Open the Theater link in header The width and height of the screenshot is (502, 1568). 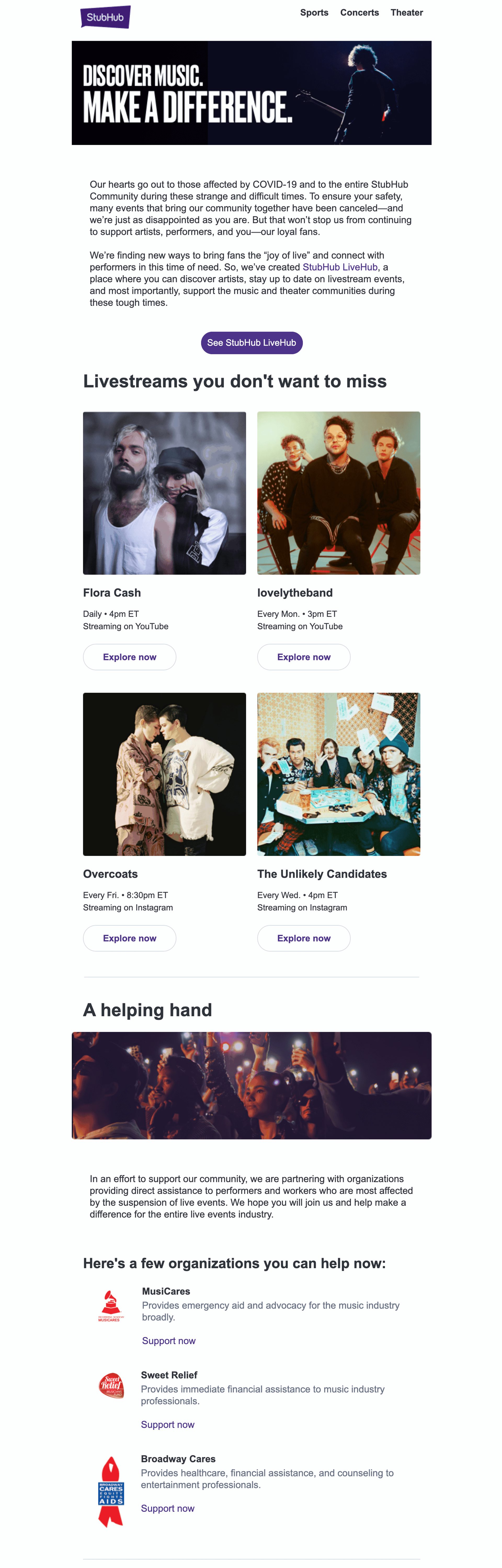(x=407, y=12)
